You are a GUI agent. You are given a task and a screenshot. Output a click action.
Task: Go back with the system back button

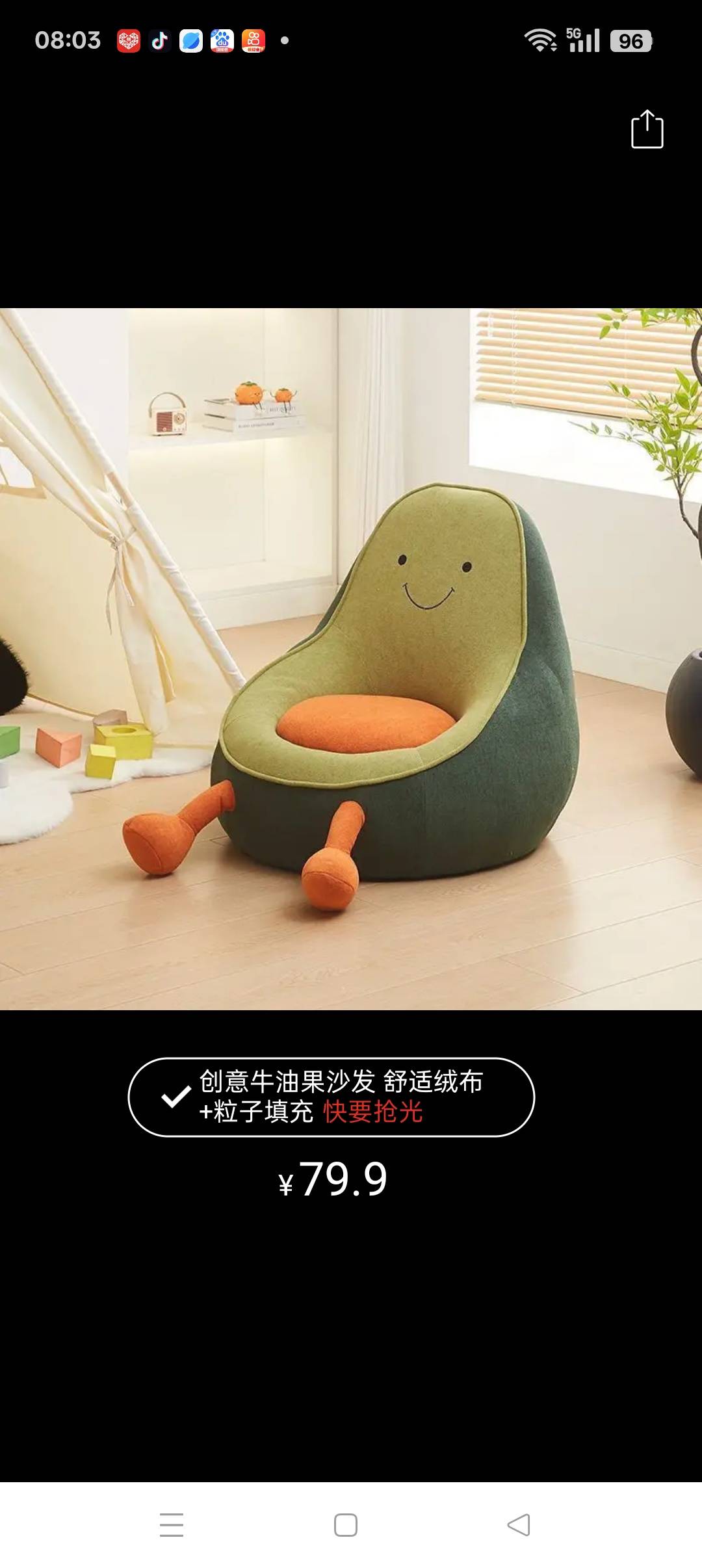tap(519, 1524)
